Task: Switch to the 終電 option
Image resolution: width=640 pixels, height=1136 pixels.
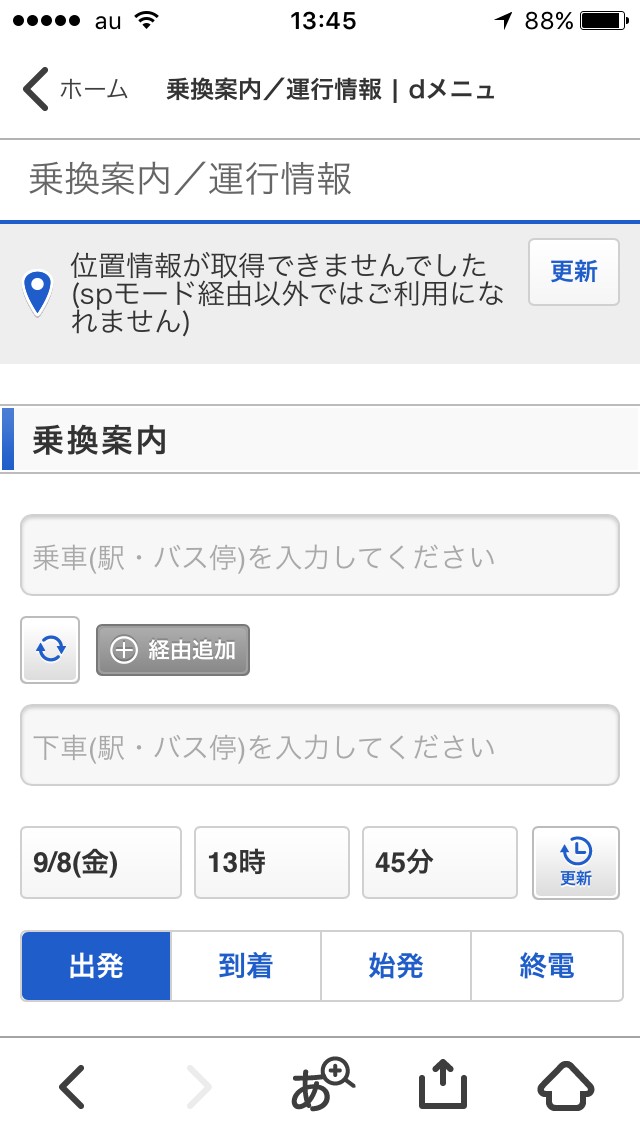Action: pyautogui.click(x=547, y=966)
